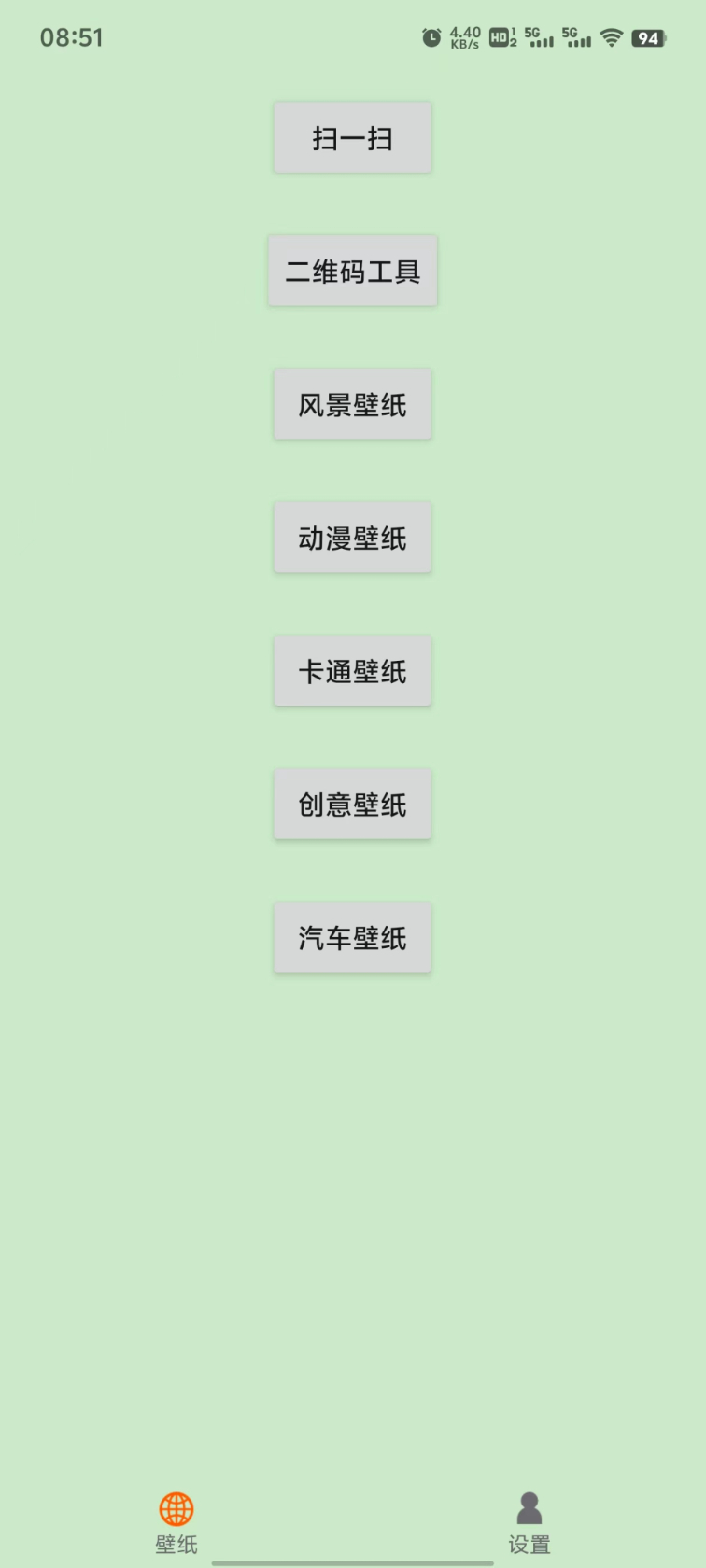
Task: Click the 5G signal indicator for SIM 1
Action: 540,37
